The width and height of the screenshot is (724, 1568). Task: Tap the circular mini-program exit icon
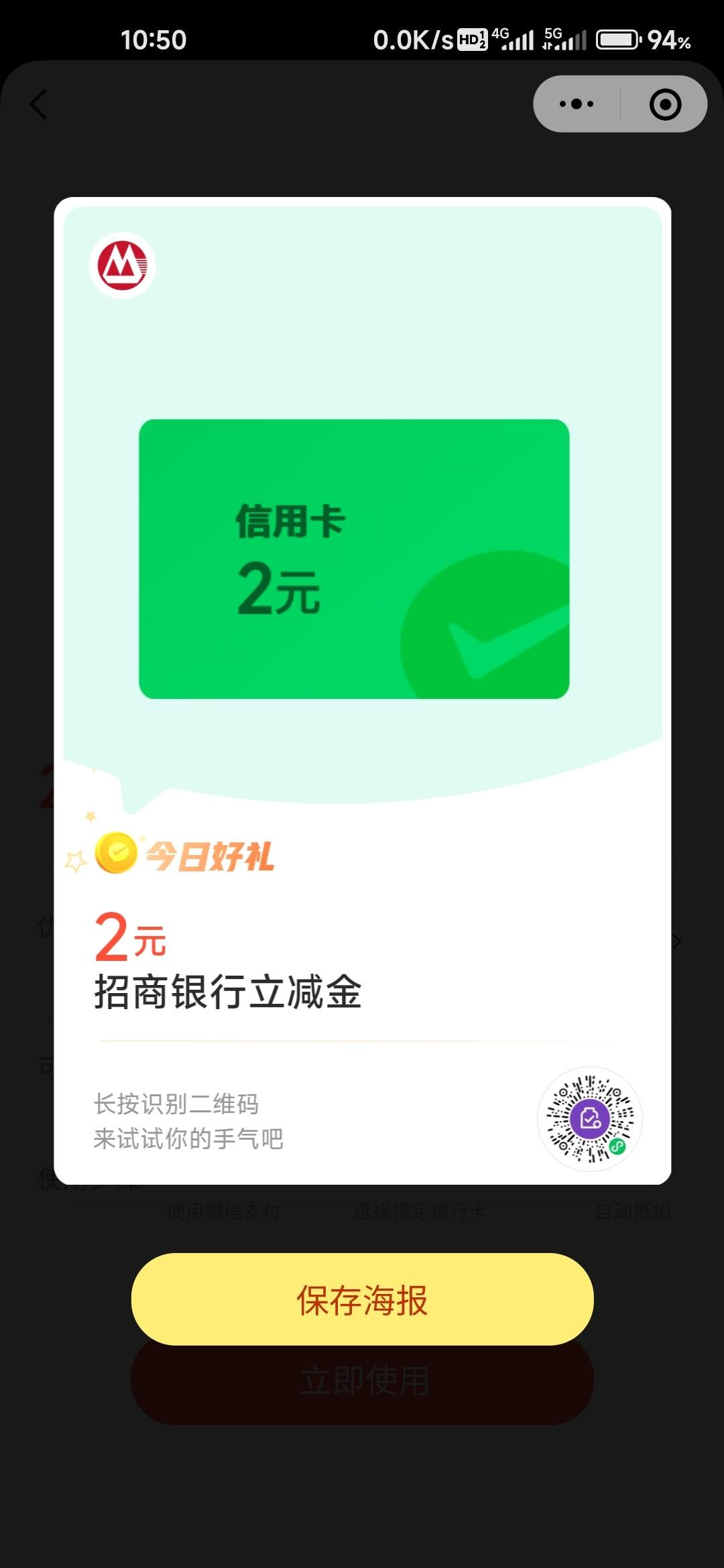[x=664, y=104]
